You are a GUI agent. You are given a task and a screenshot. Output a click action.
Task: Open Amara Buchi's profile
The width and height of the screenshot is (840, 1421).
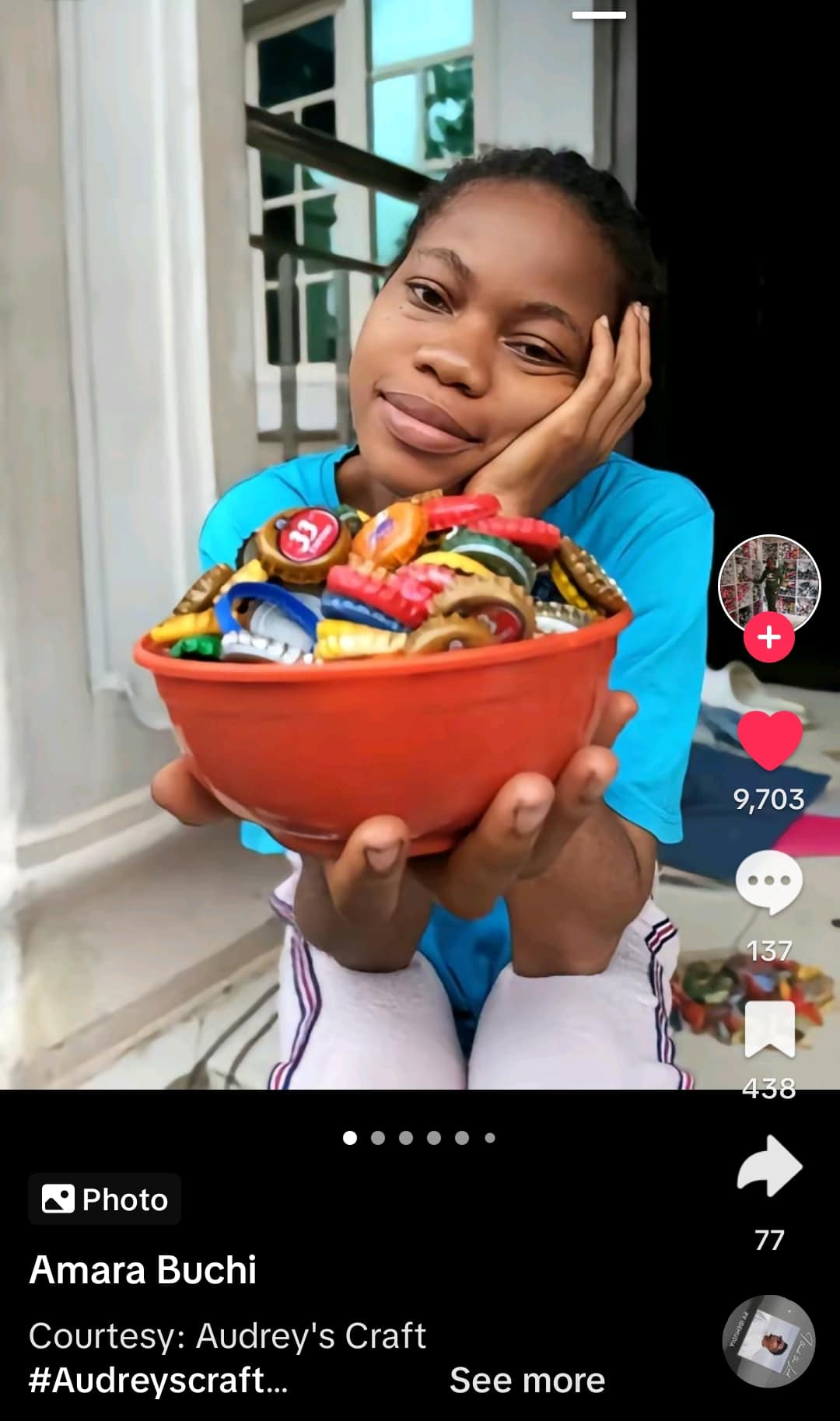(143, 1270)
